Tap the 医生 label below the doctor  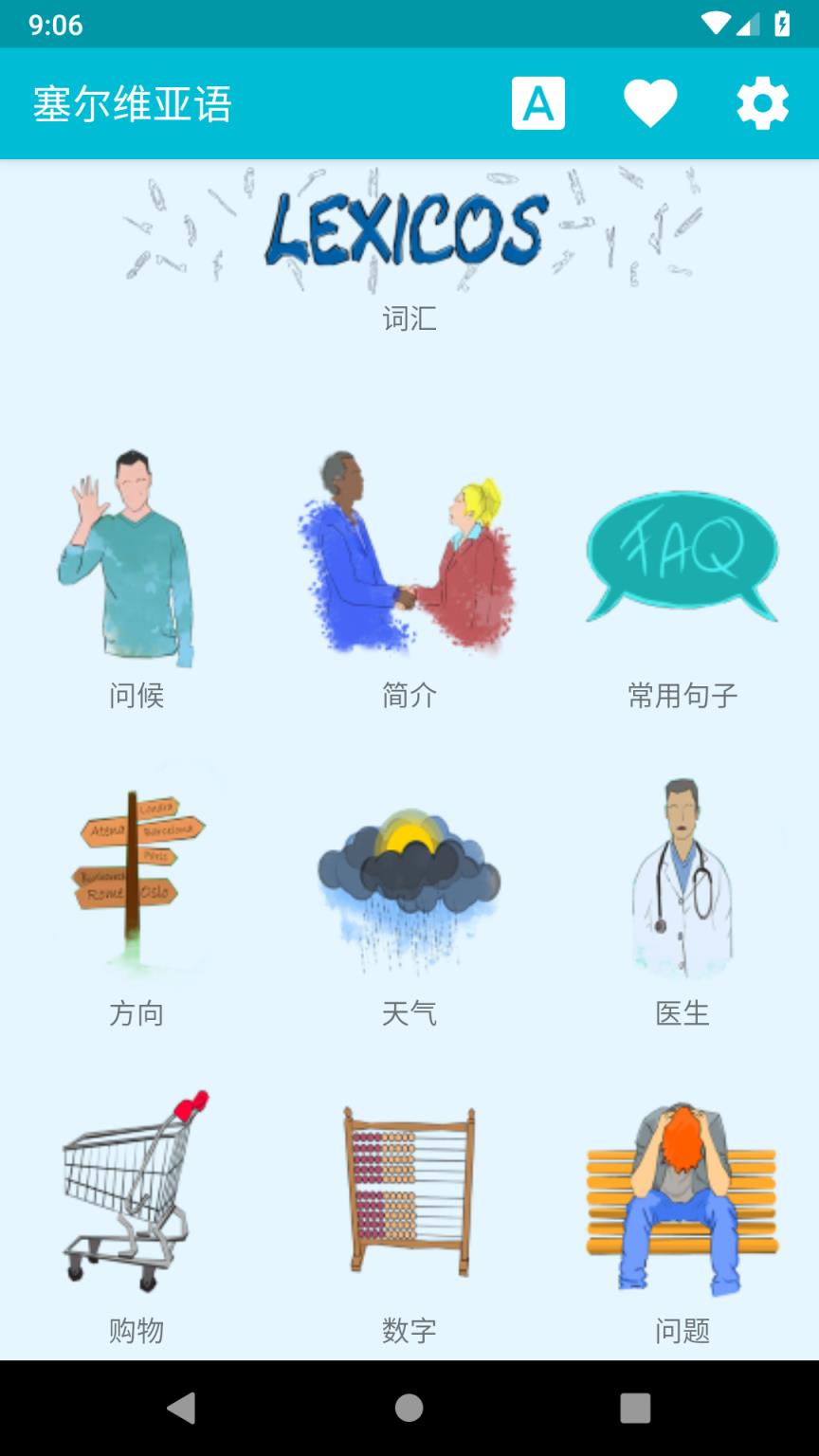tap(681, 1013)
